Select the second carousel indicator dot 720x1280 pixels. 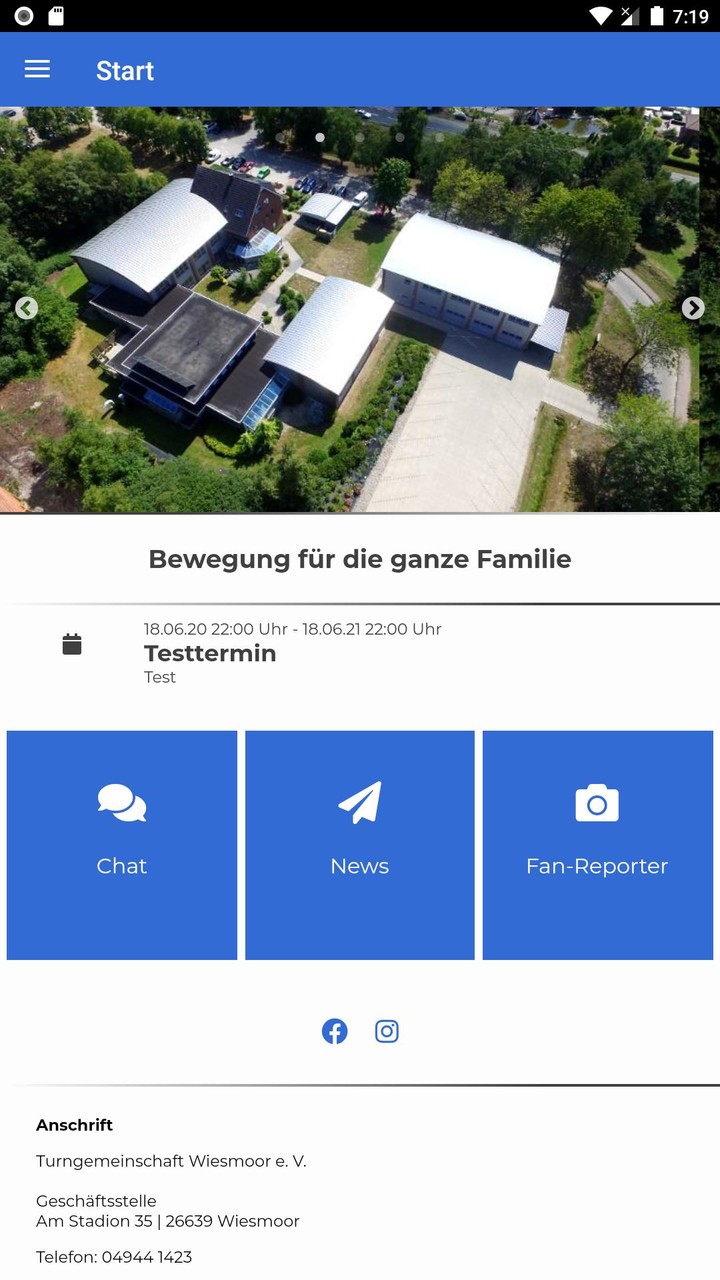click(x=320, y=137)
